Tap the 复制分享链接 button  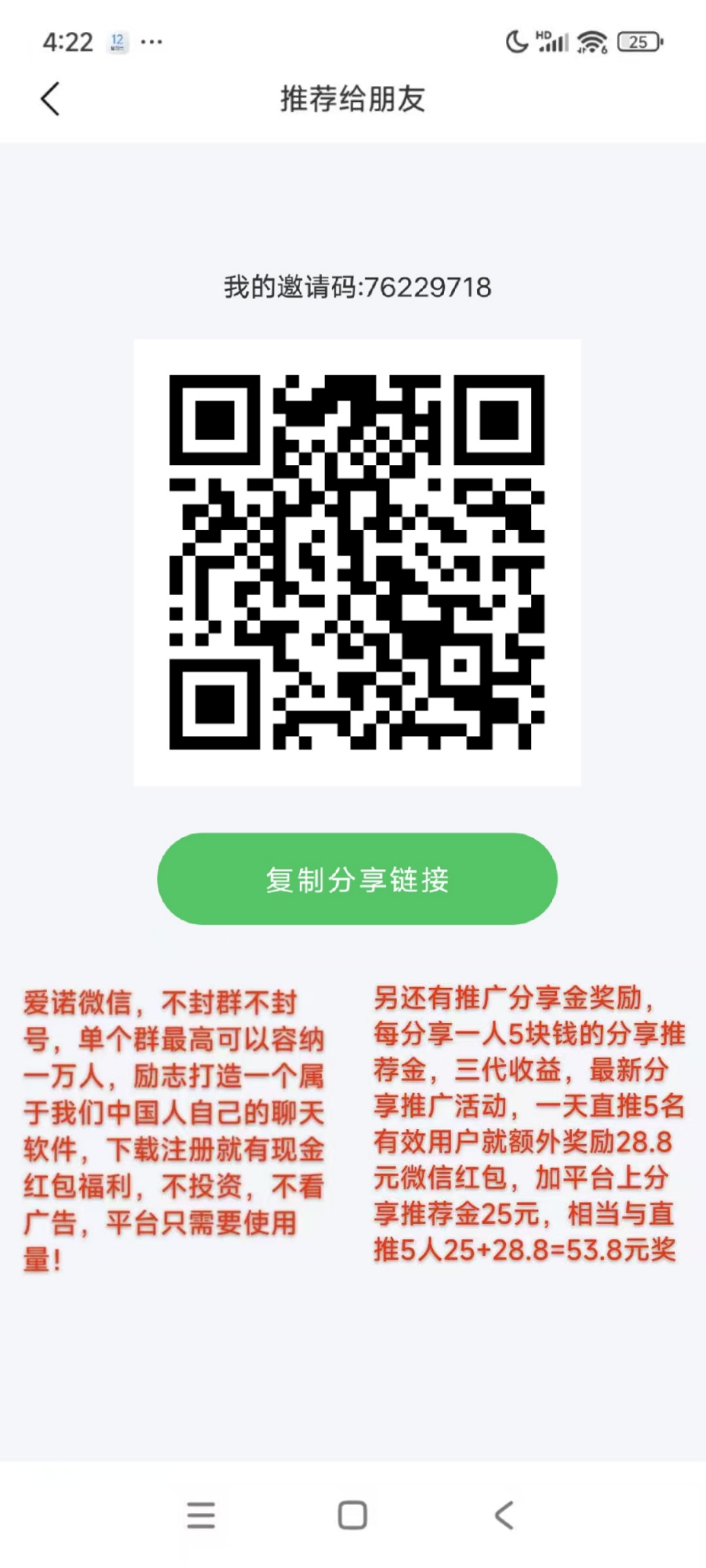pos(357,879)
